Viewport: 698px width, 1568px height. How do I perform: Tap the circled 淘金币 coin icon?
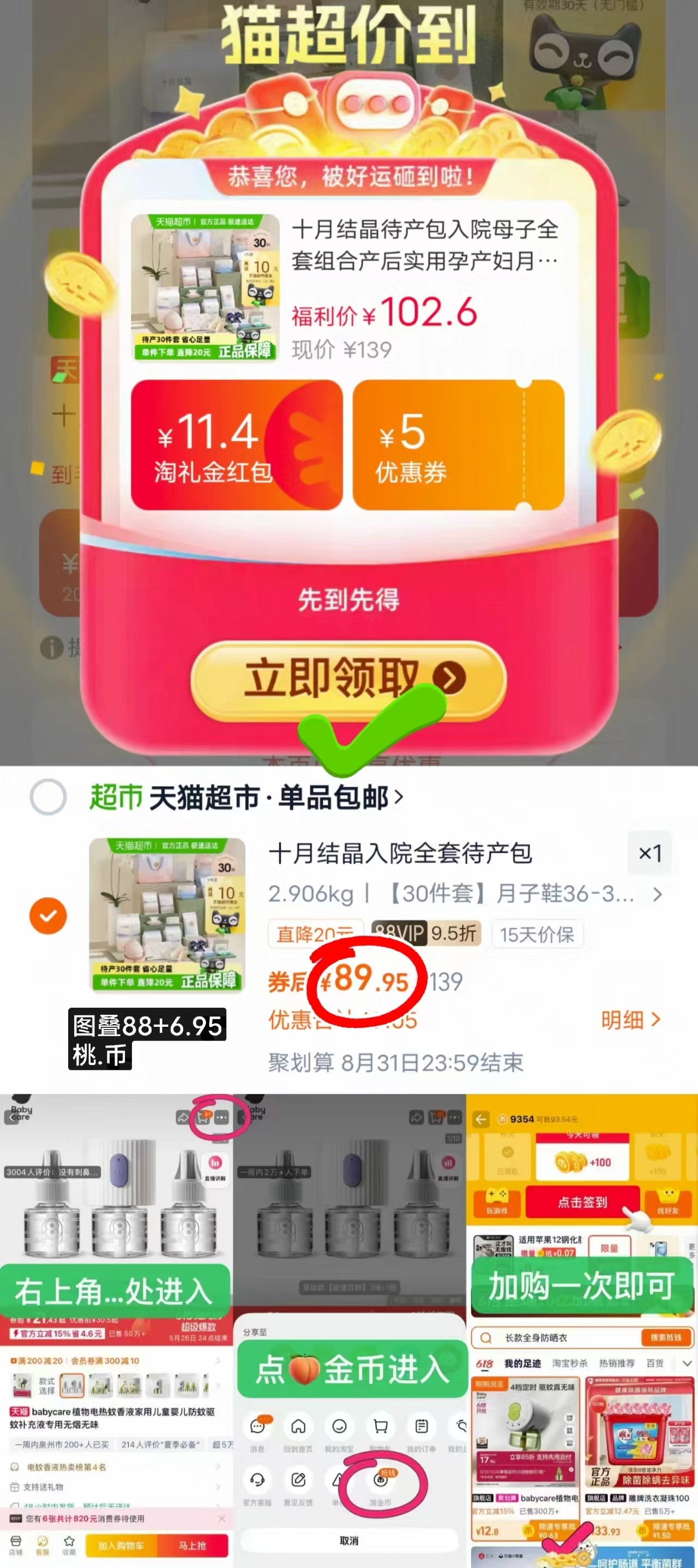point(382,1480)
